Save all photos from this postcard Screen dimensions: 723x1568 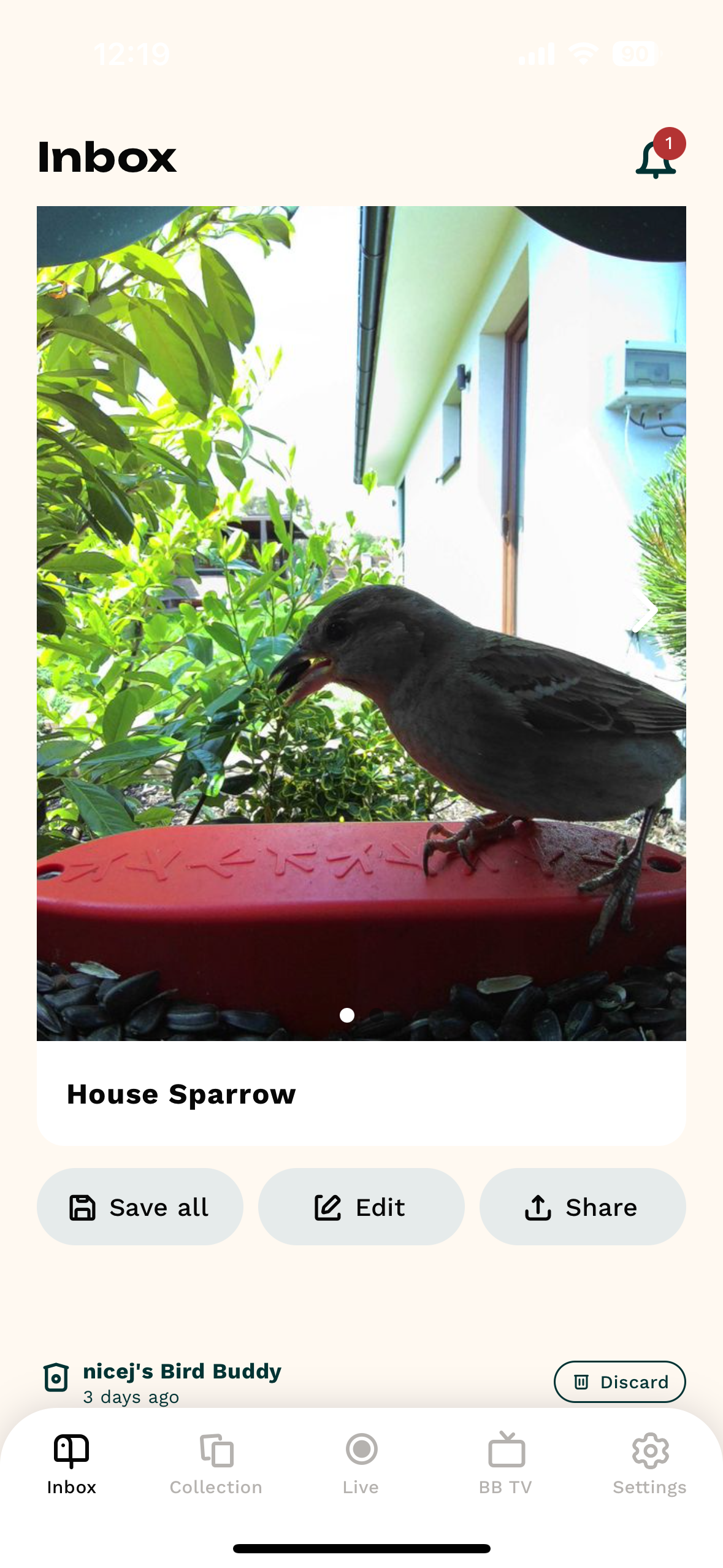pos(140,1207)
